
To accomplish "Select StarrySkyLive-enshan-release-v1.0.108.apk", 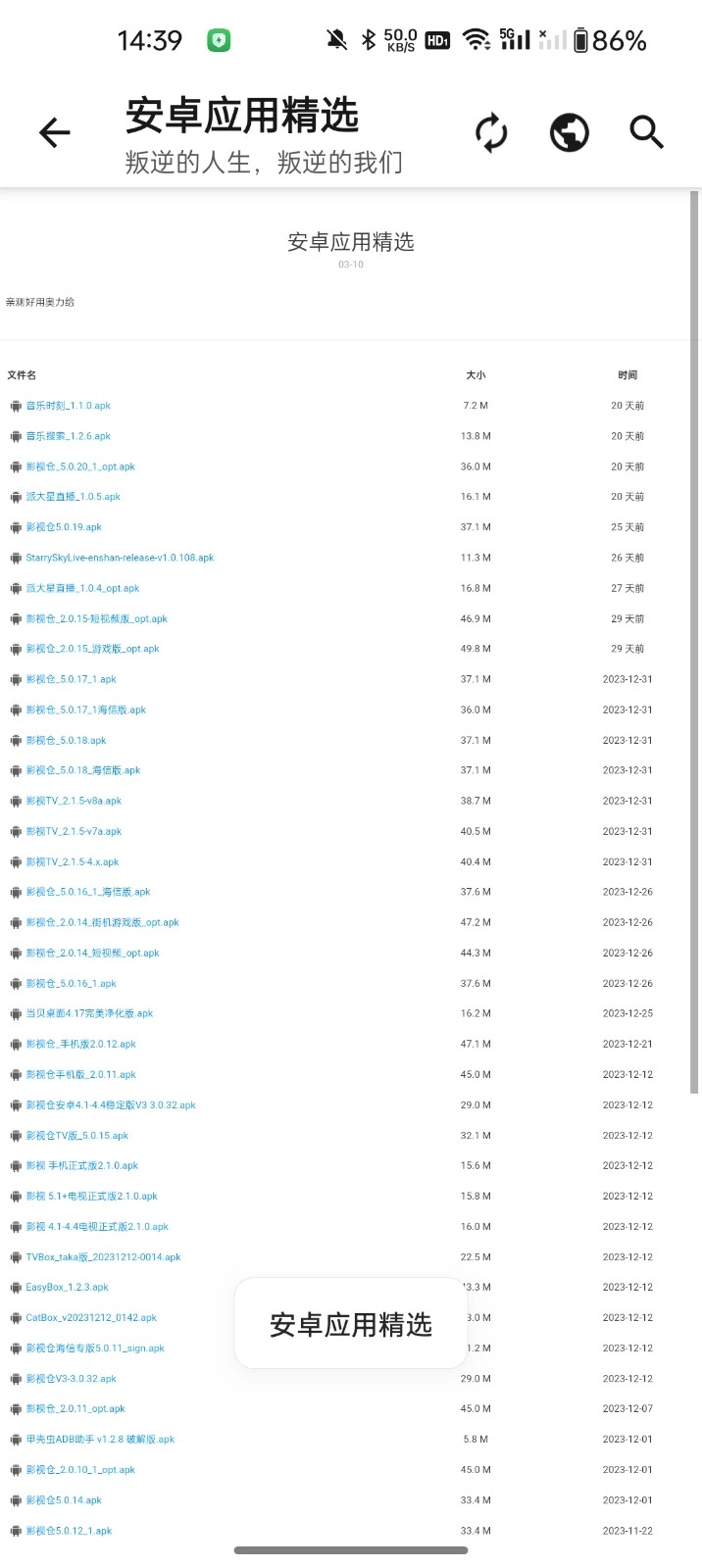I will click(x=120, y=558).
